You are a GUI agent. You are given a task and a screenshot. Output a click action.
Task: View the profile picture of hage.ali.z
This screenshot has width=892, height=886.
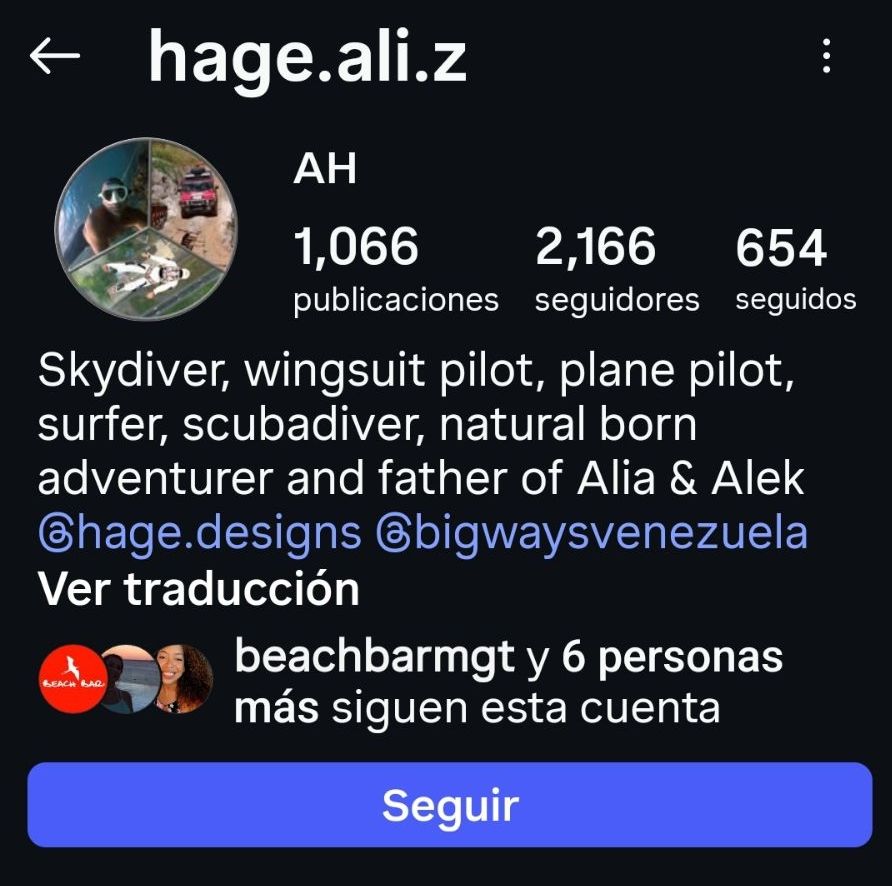(145, 229)
